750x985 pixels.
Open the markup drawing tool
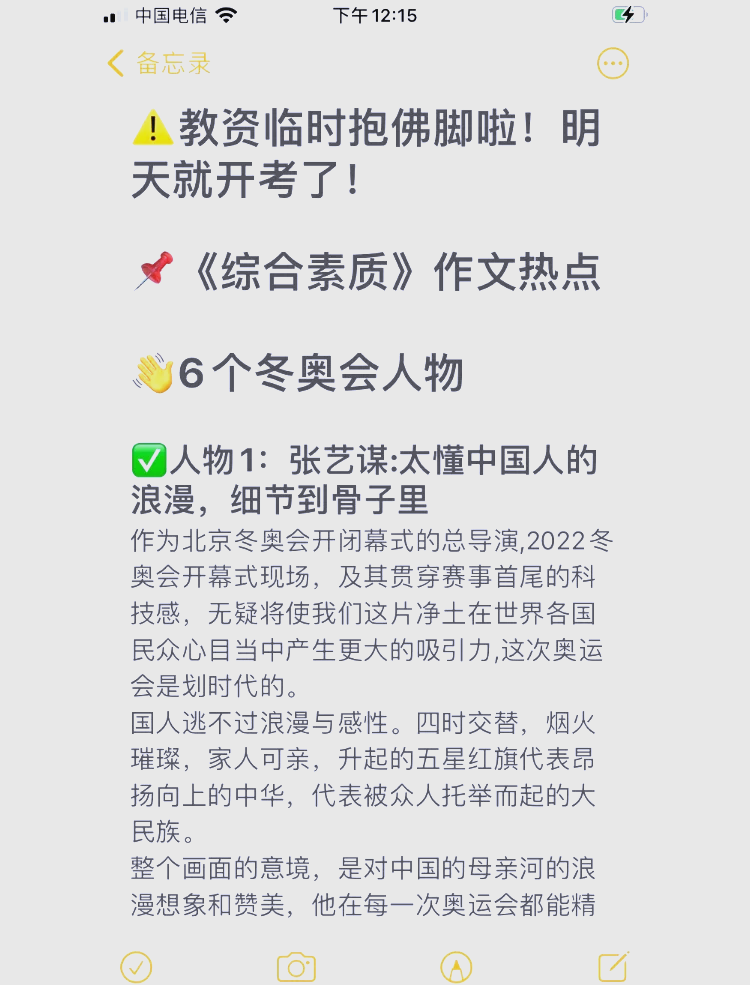coord(456,967)
